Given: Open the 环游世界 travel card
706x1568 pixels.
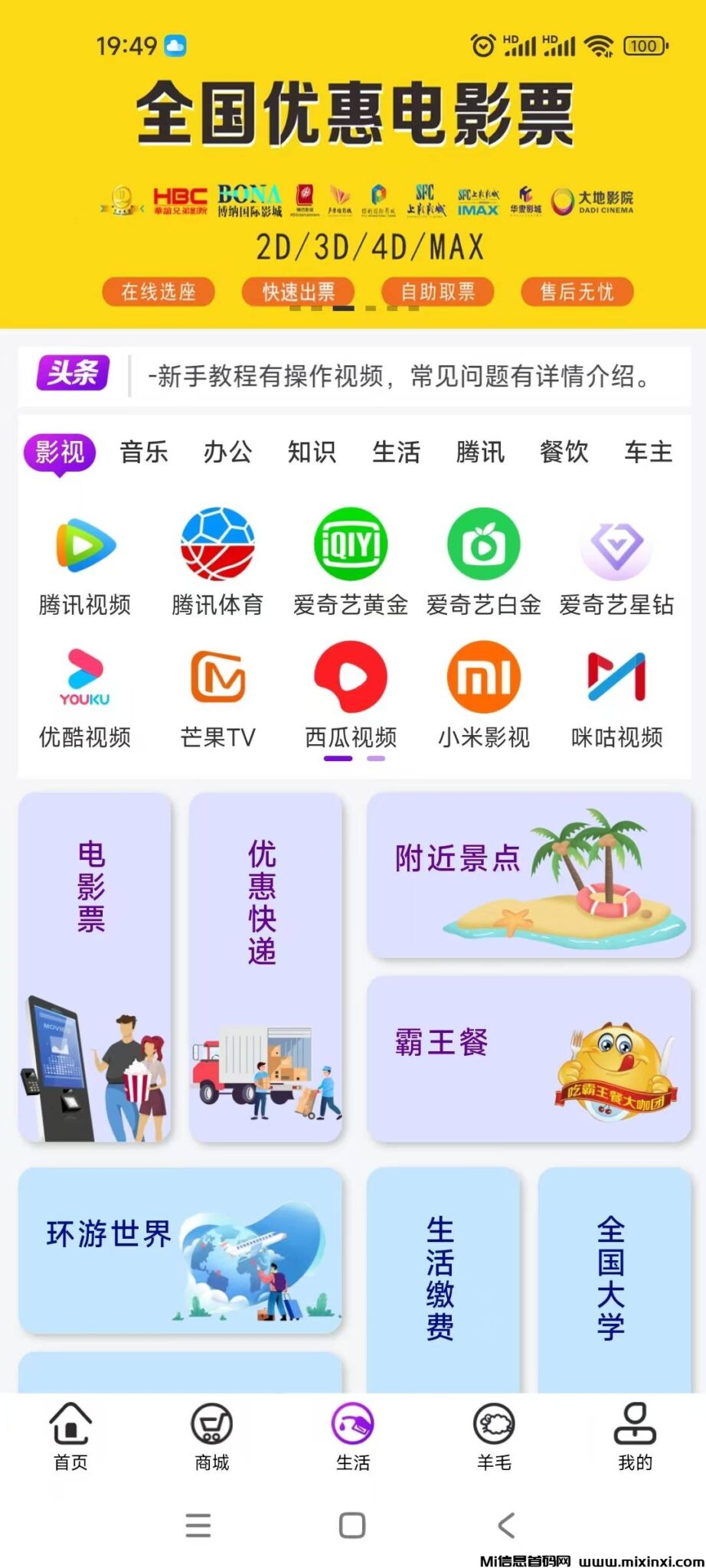Looking at the screenshot, I should (180, 1249).
